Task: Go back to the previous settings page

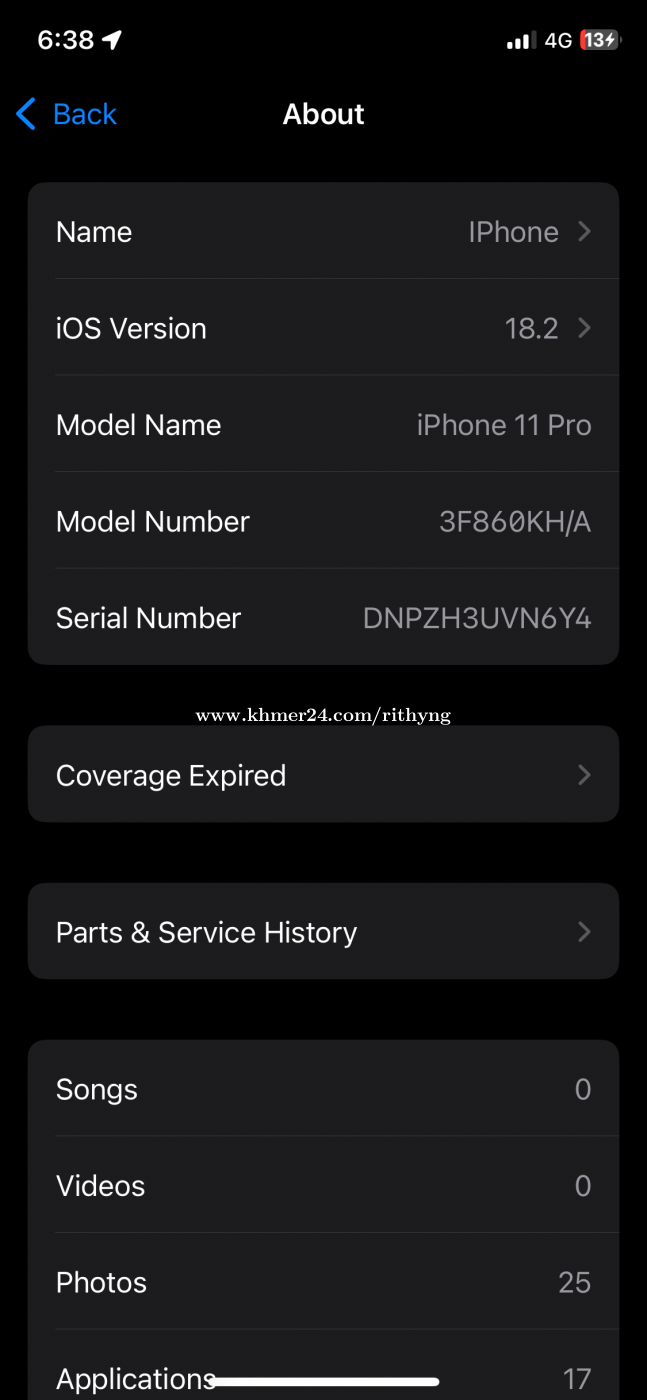Action: [x=67, y=114]
